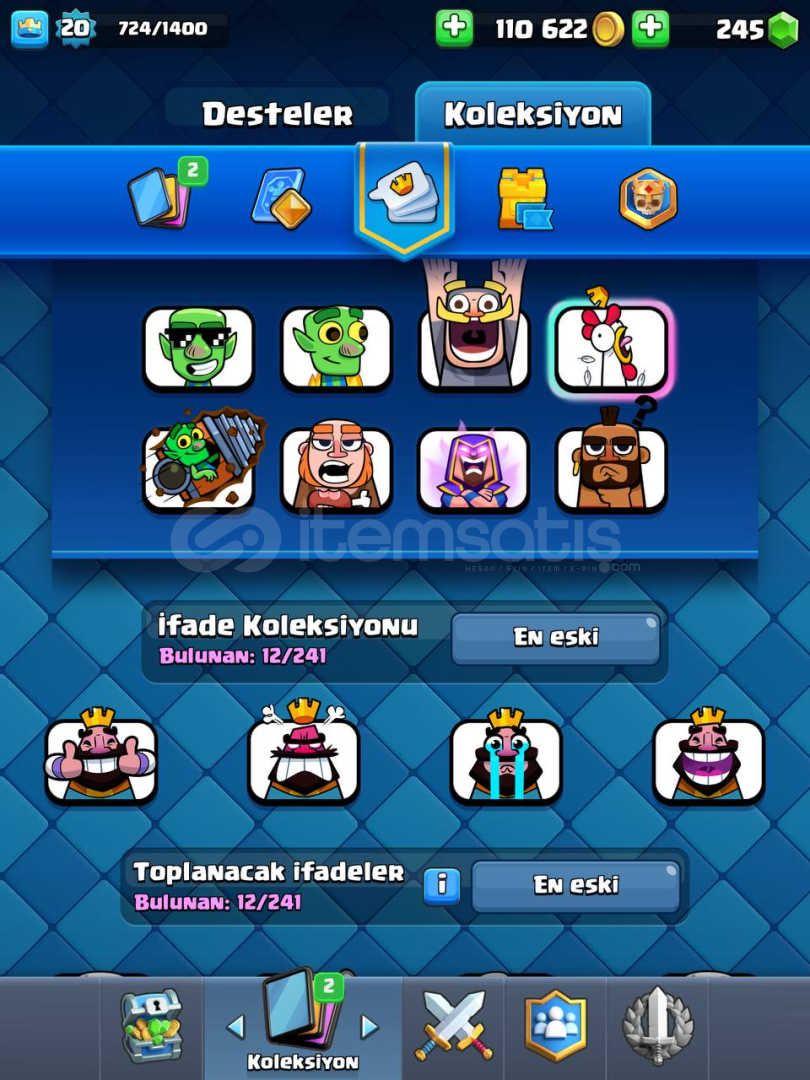The width and height of the screenshot is (810, 1080).
Task: Open the Toplanacak ifadeler info button
Action: (x=442, y=885)
